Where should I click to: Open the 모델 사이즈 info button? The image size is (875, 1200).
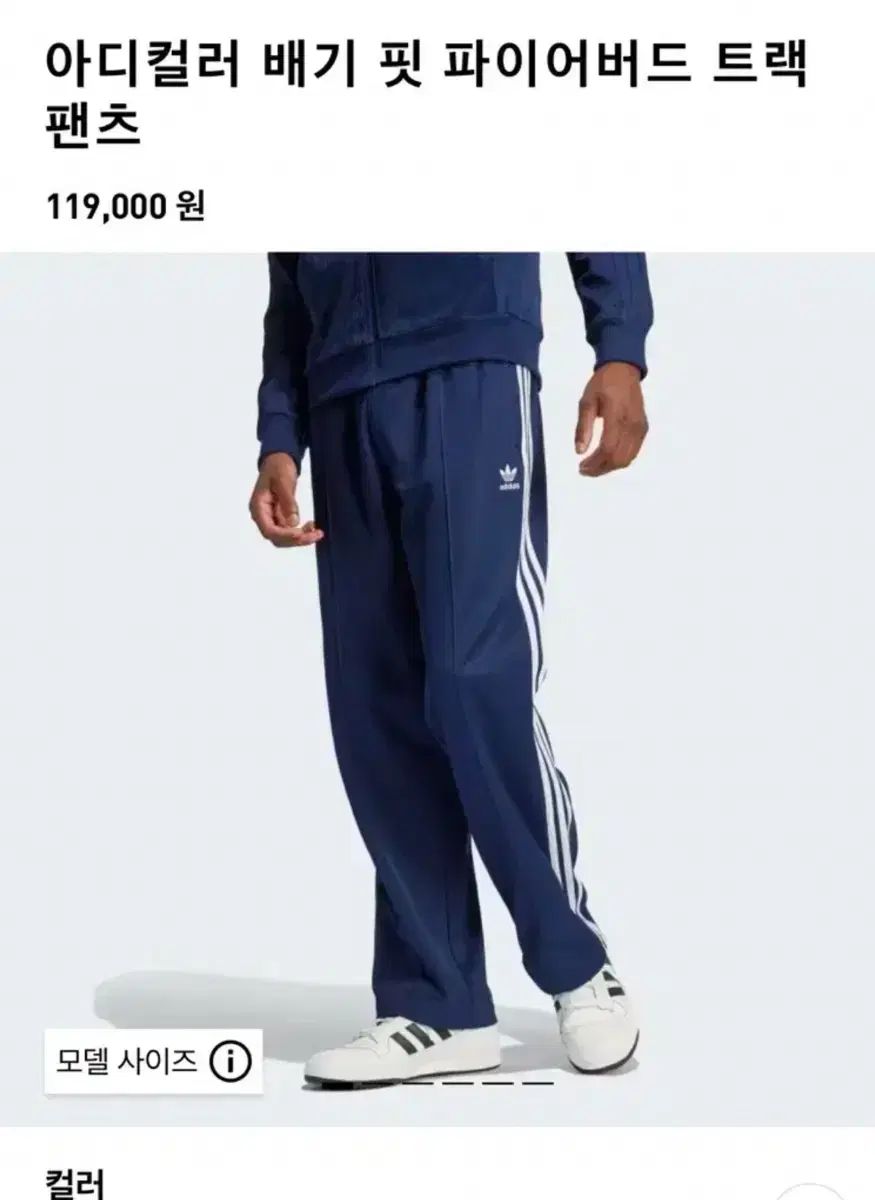coord(154,1061)
